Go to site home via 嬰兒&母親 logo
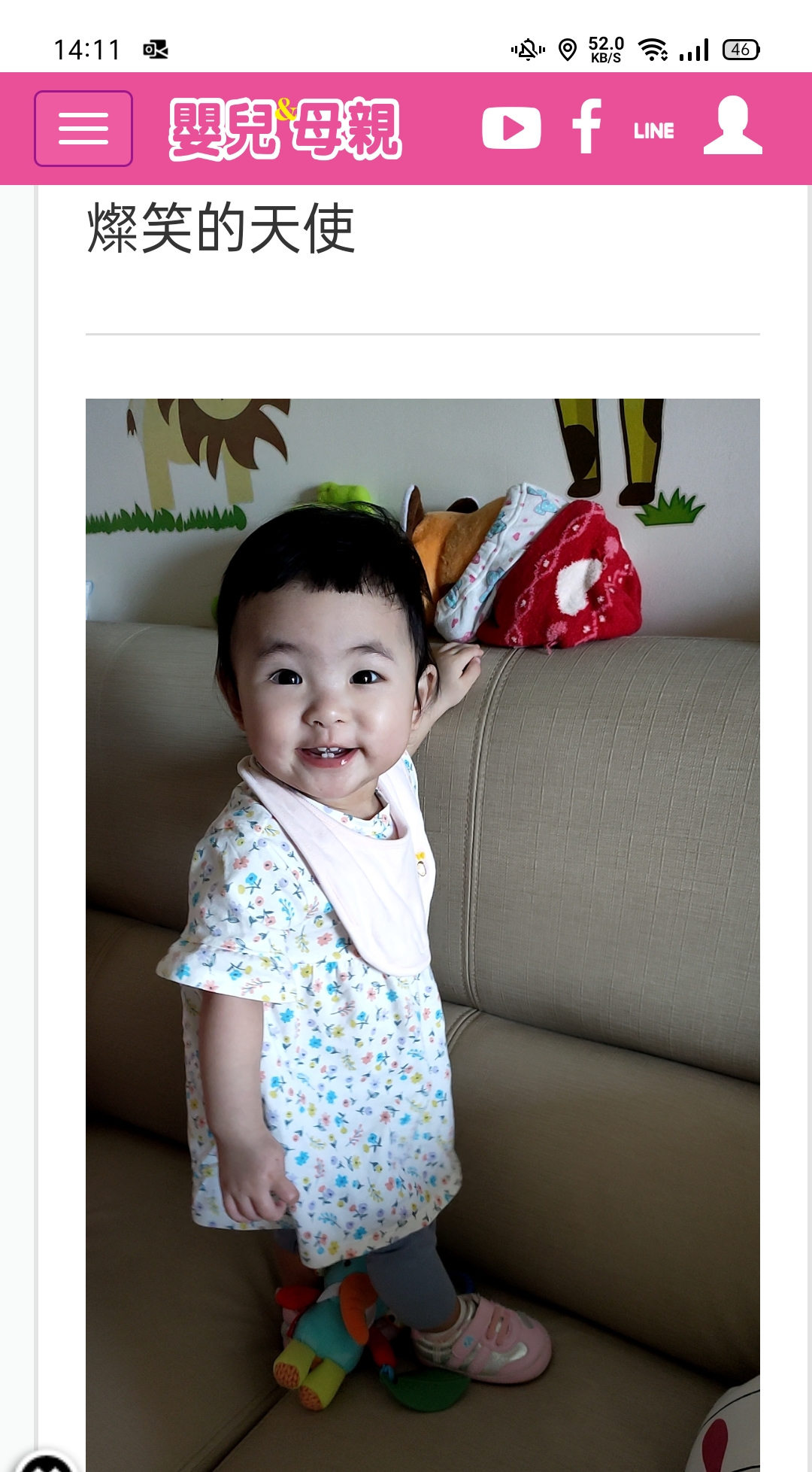Screen dimensions: 812x1472 [286, 129]
